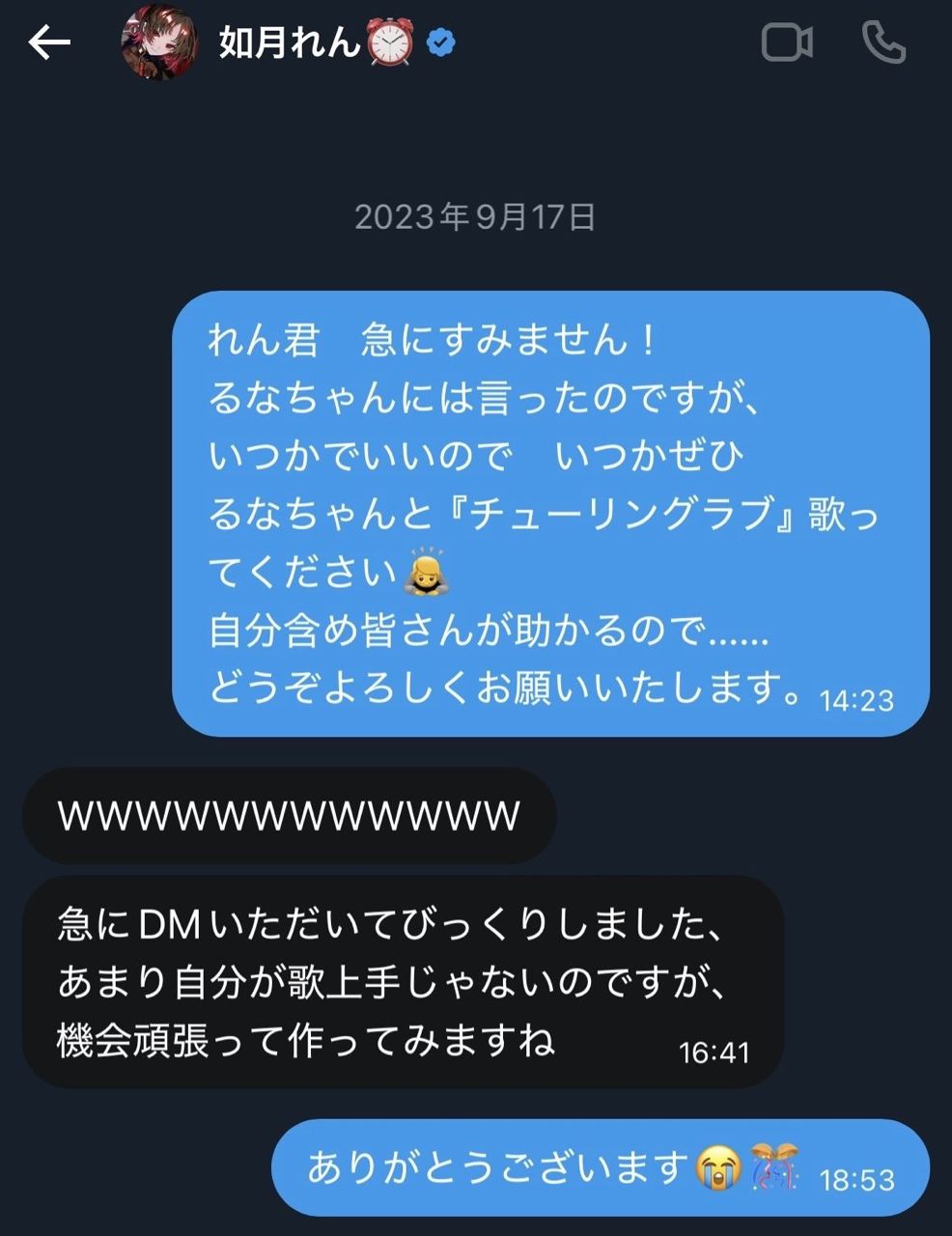The height and width of the screenshot is (1236, 952).
Task: Start a voice call with 如月れん
Action: (882, 43)
